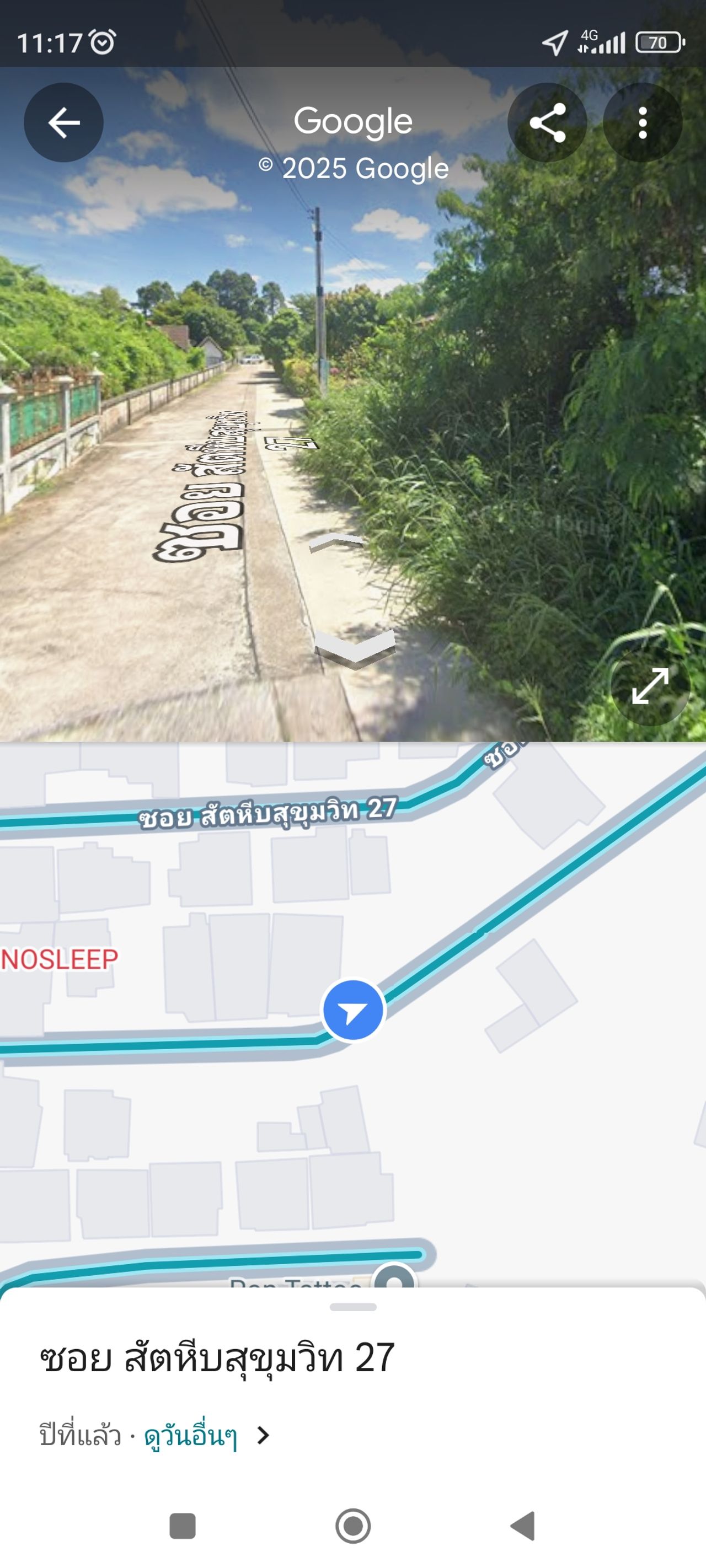This screenshot has height=1568, width=706.
Task: Open the three-dot overflow menu
Action: (642, 122)
